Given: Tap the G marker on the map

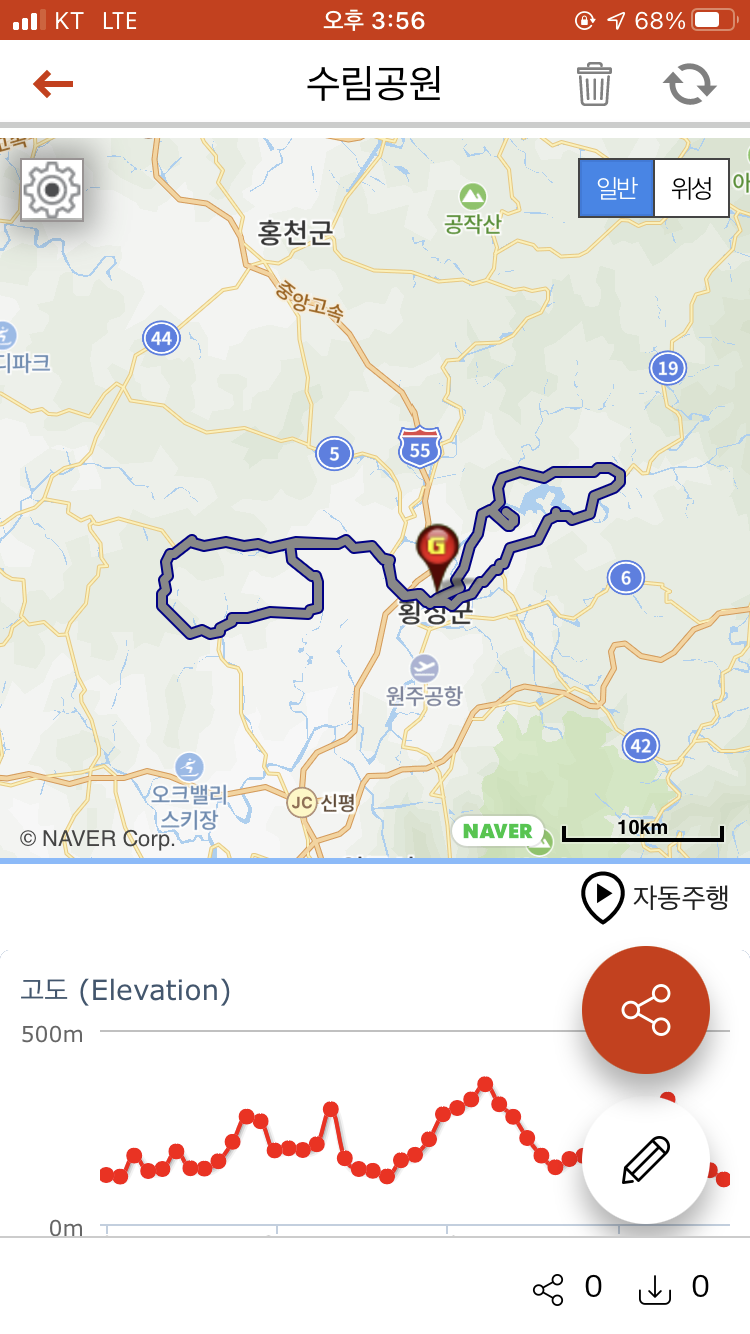Looking at the screenshot, I should pyautogui.click(x=437, y=547).
